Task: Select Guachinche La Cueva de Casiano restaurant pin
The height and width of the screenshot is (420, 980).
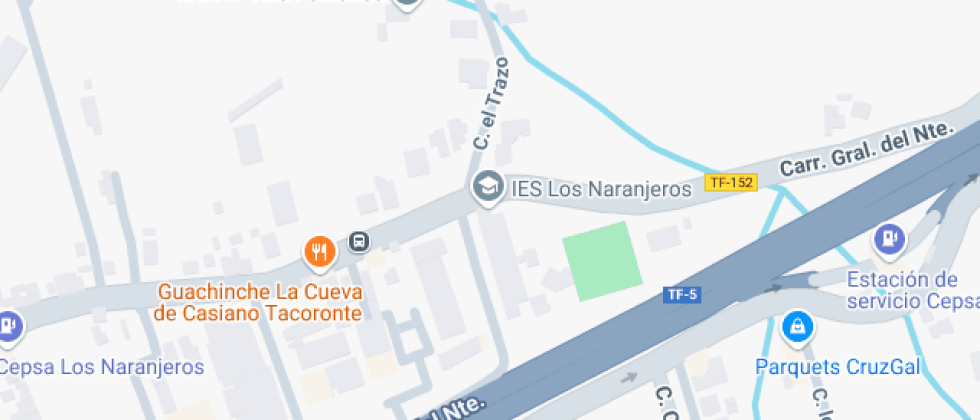Action: click(320, 253)
